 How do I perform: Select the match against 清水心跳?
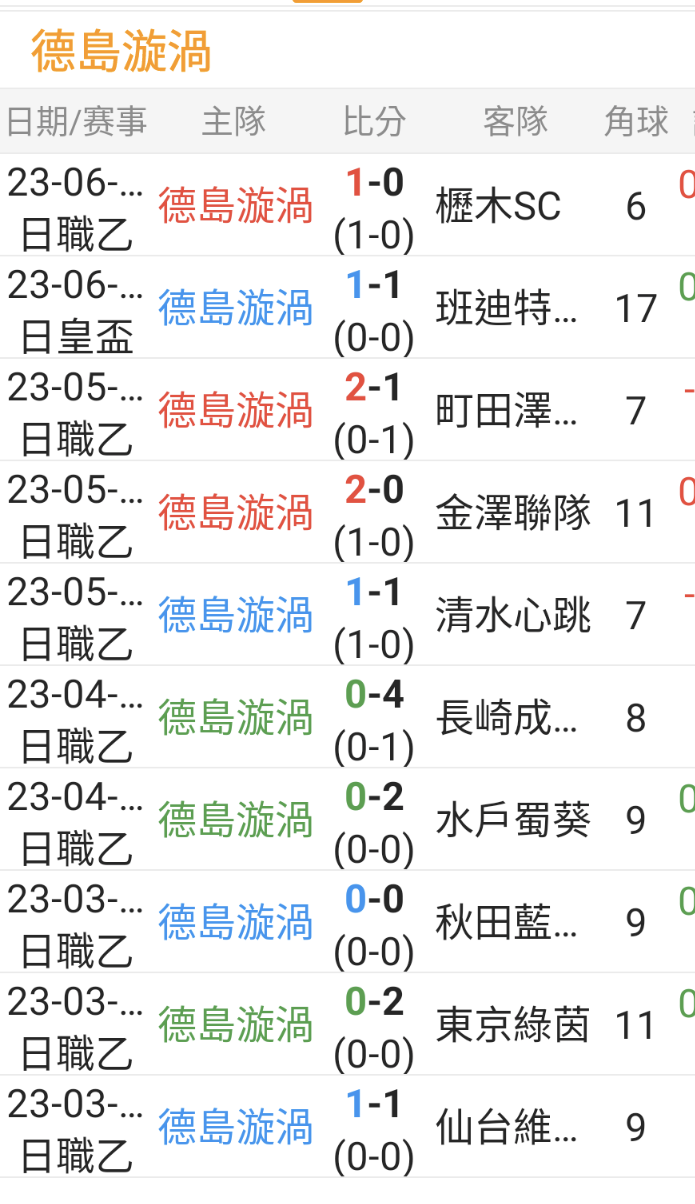pyautogui.click(x=347, y=615)
